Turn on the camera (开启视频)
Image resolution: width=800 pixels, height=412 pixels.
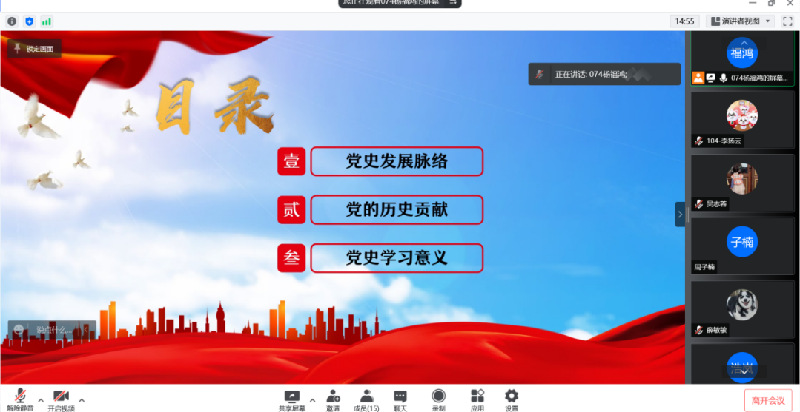pyautogui.click(x=61, y=399)
